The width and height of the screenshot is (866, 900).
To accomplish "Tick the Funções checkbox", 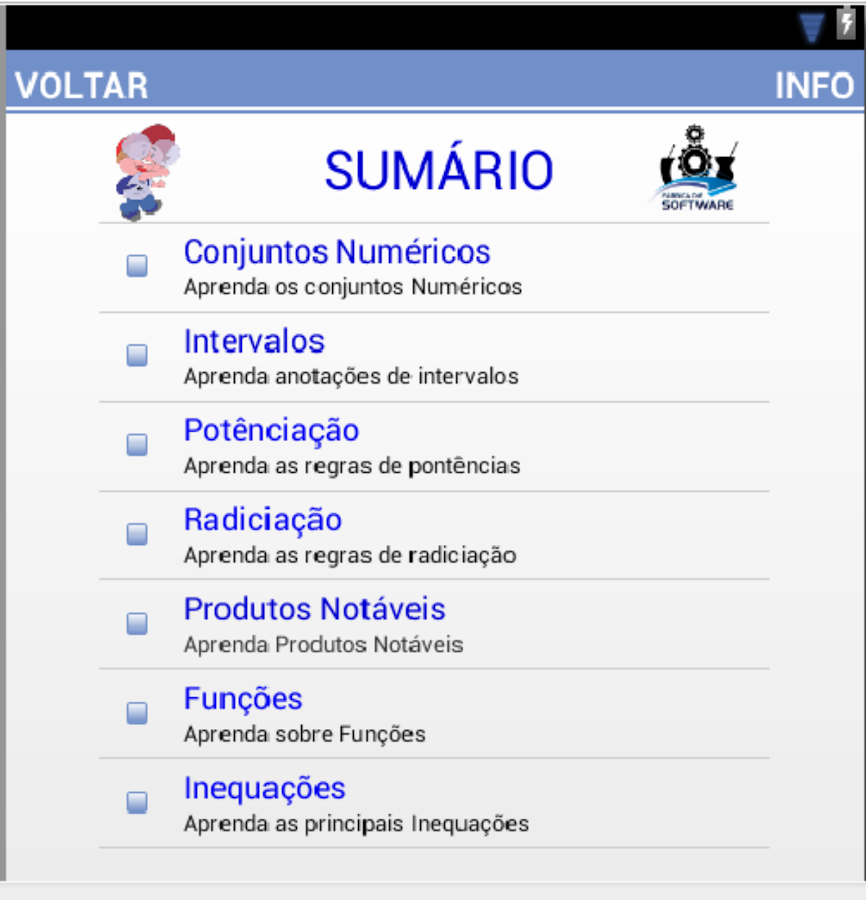I will coord(137,713).
